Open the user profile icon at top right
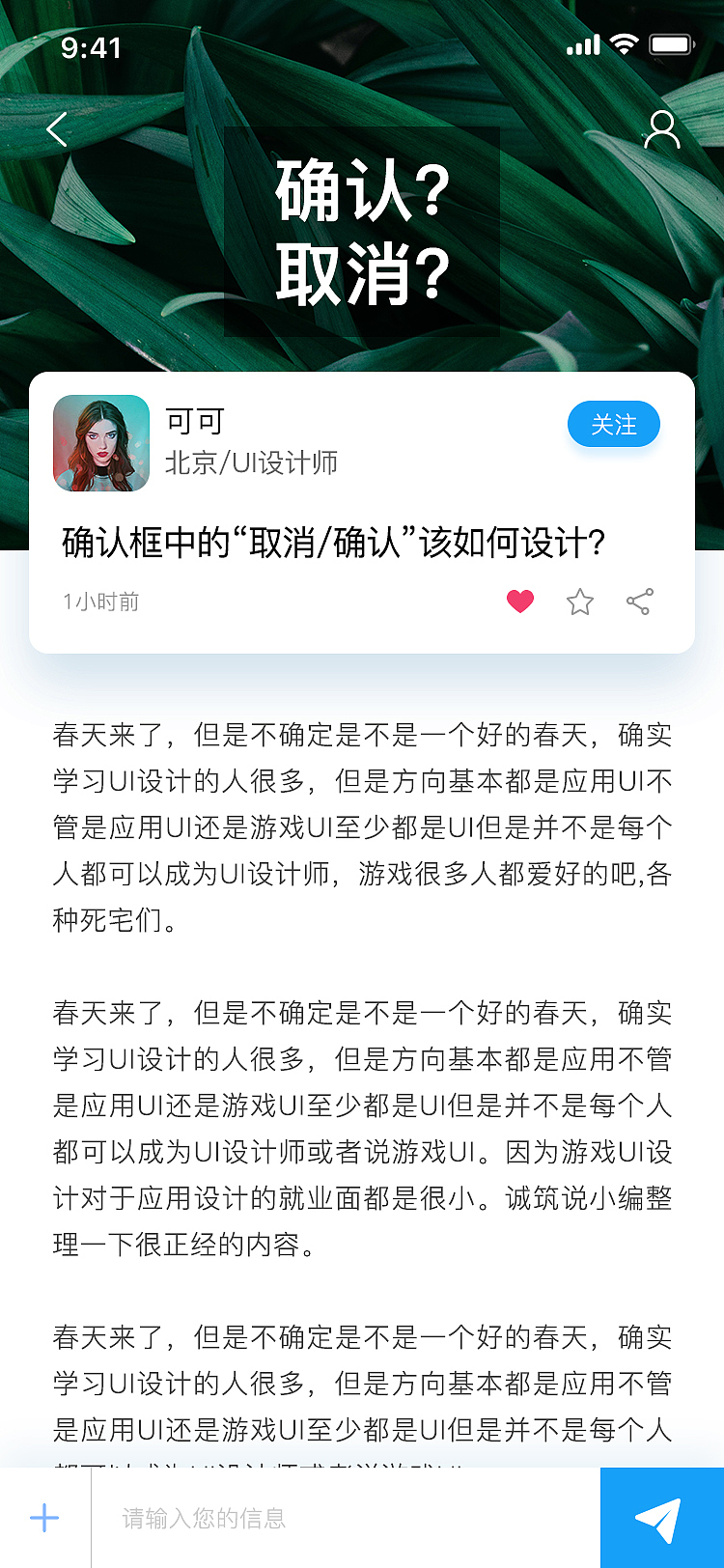Viewport: 724px width, 1568px height. point(663,129)
